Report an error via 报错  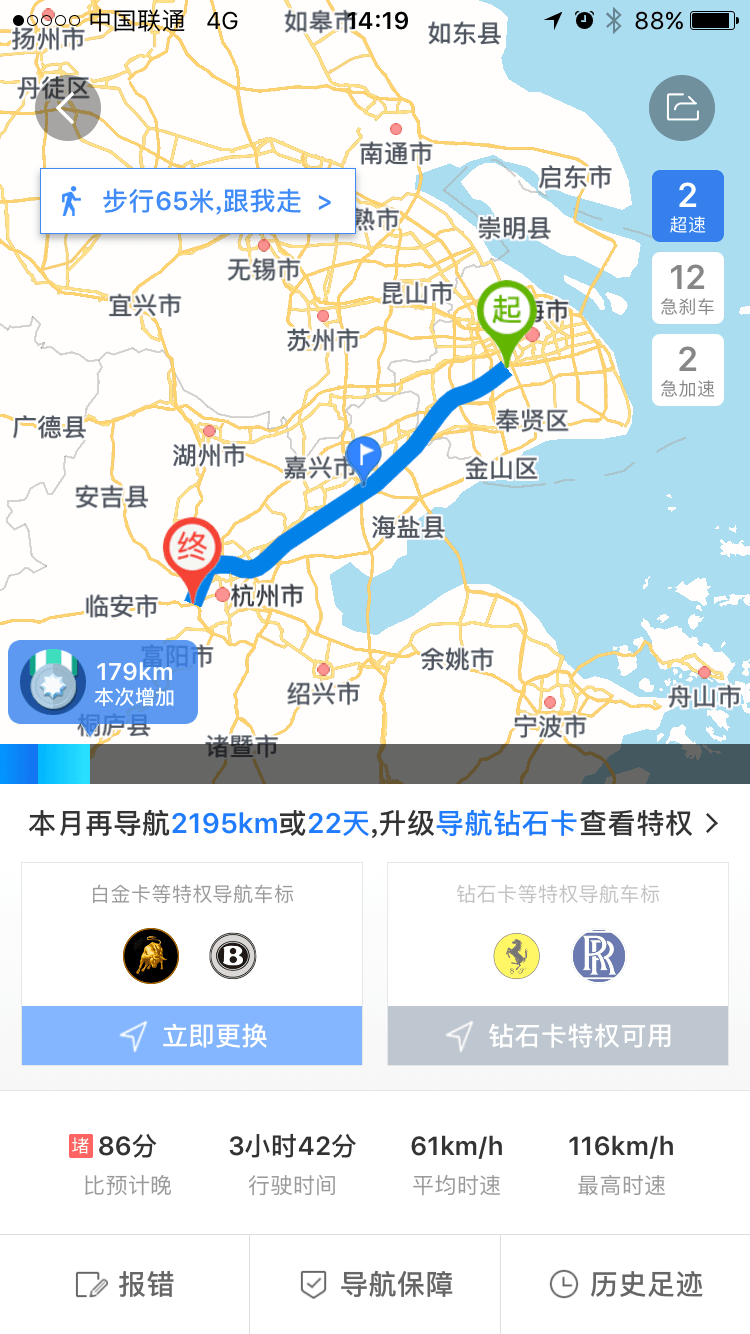click(x=125, y=1284)
